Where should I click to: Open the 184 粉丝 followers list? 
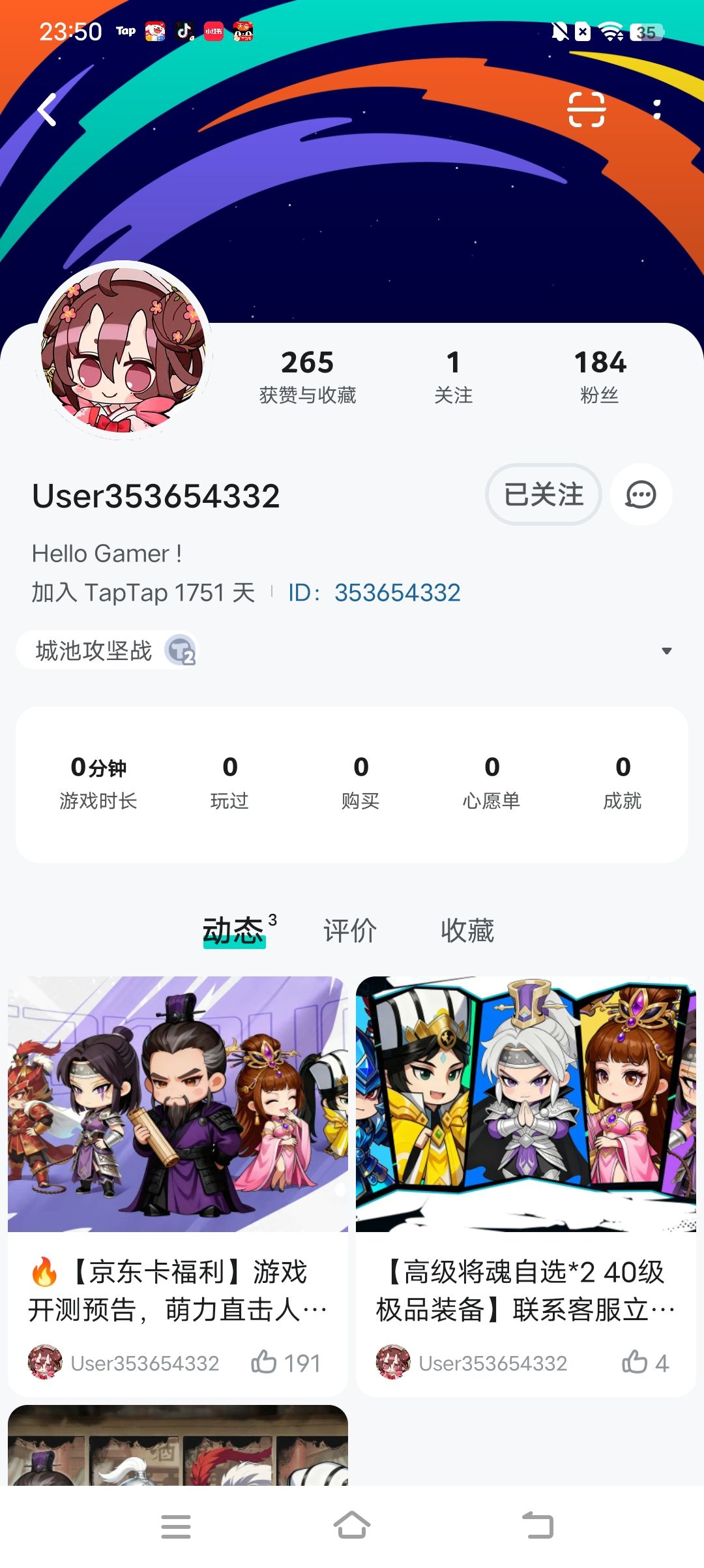pos(600,376)
